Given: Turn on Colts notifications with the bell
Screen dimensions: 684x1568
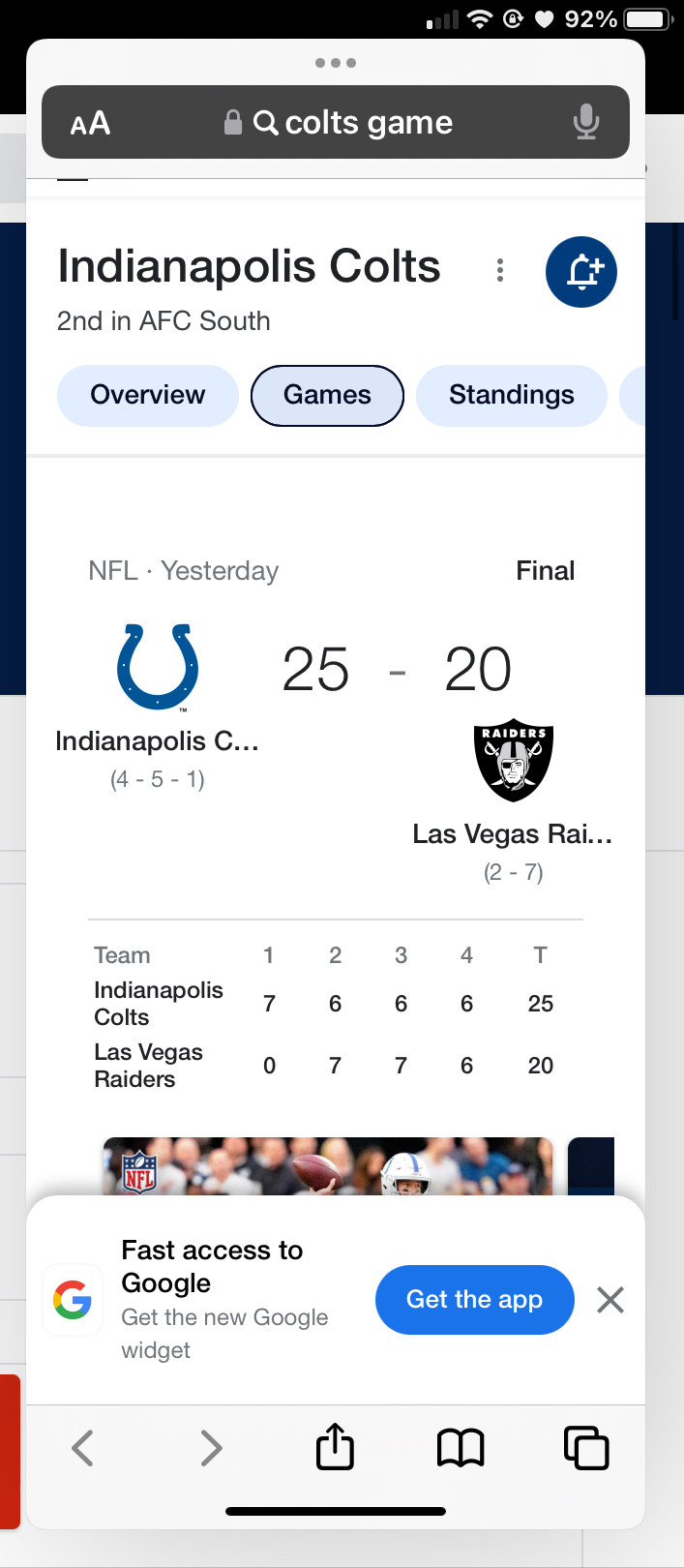Looking at the screenshot, I should (x=581, y=272).
